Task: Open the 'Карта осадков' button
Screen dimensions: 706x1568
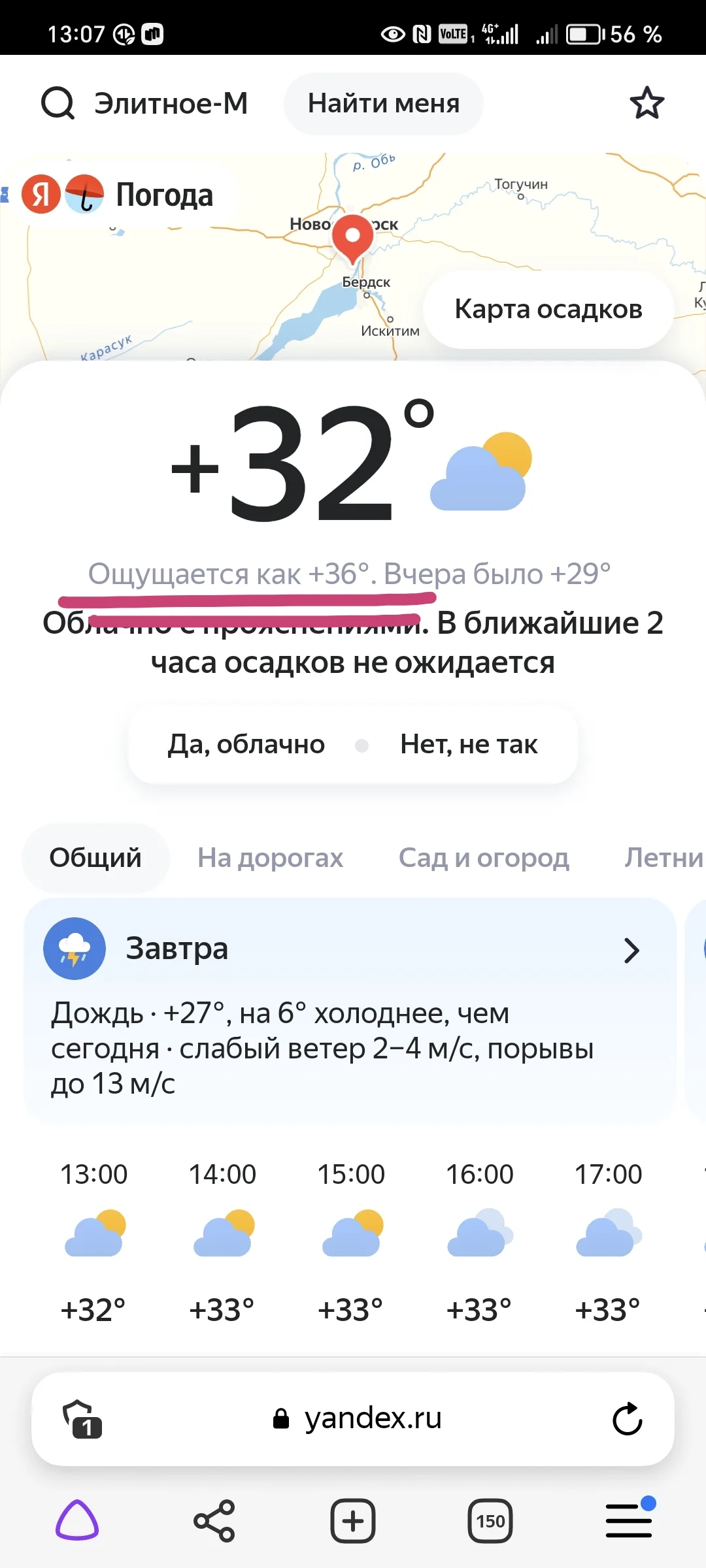Action: [548, 310]
